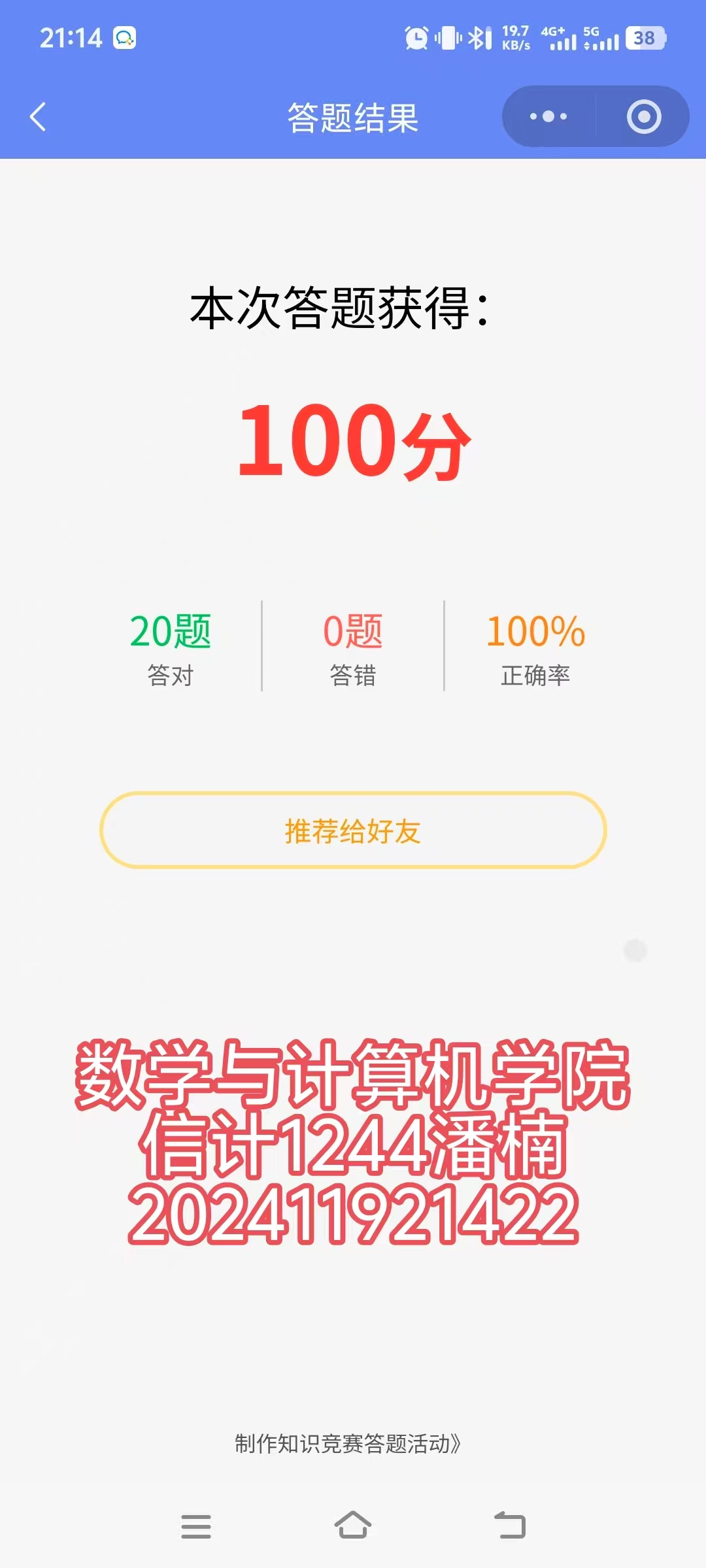Go back using the header arrow

[x=38, y=117]
